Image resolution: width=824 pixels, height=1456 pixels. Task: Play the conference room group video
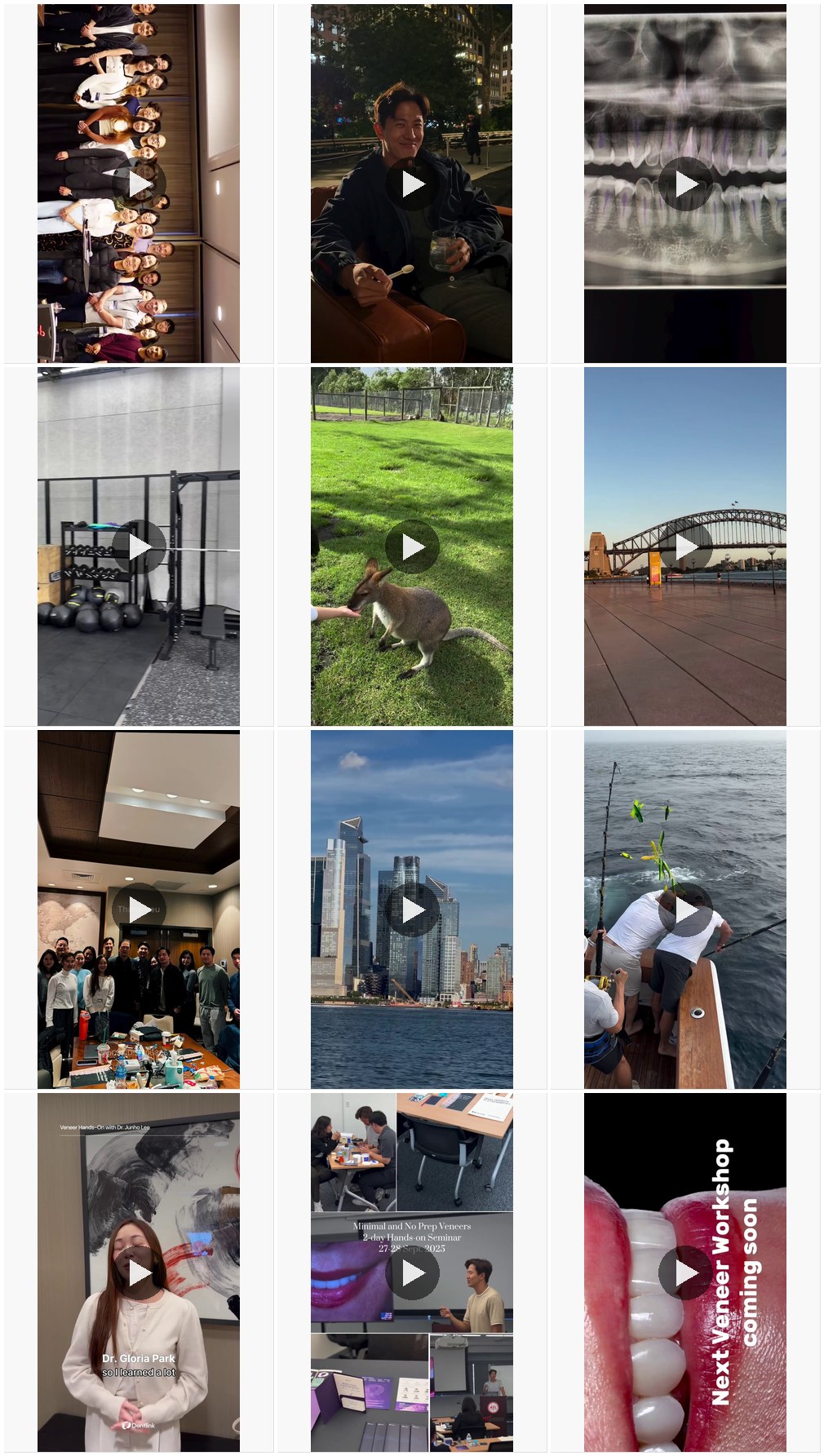[x=139, y=909]
